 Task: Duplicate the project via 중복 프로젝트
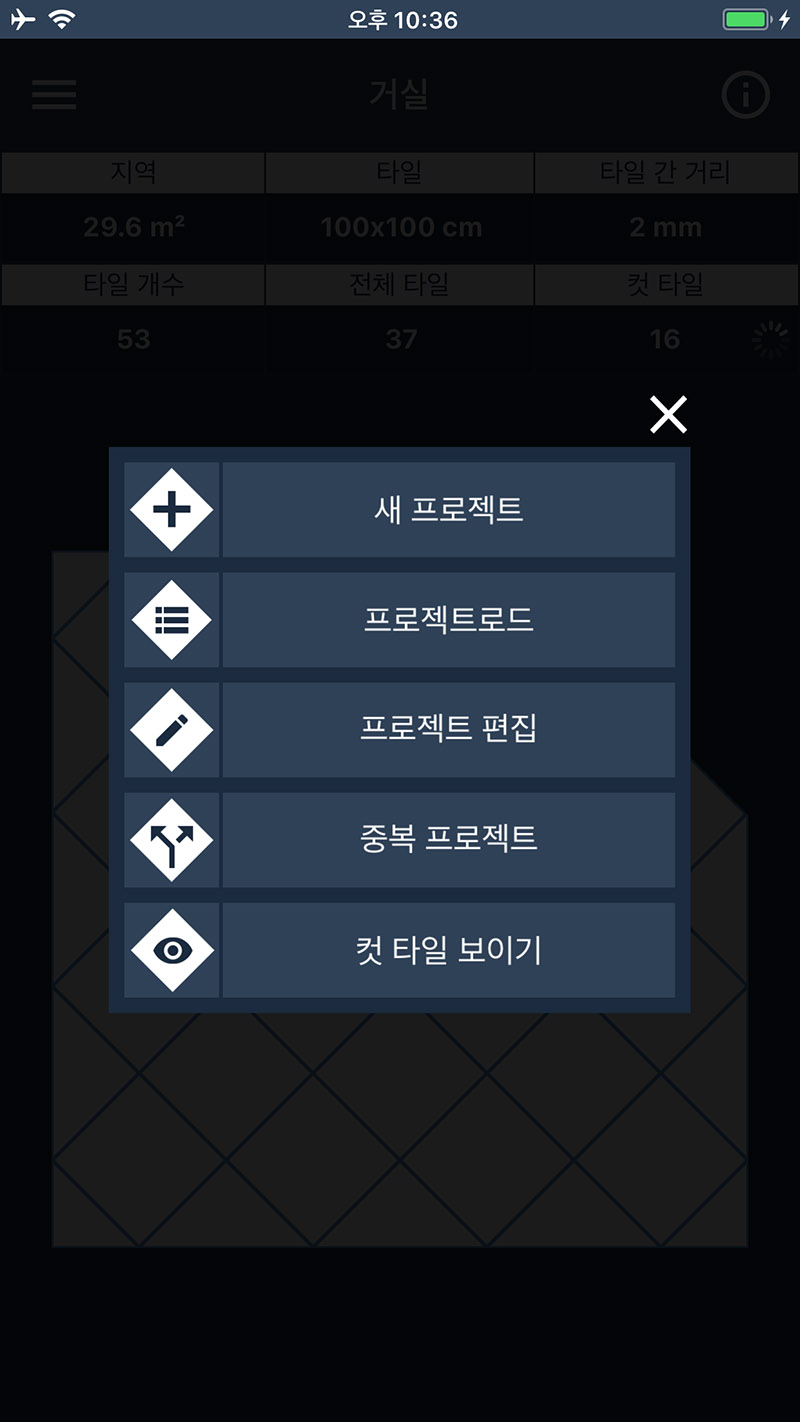(x=399, y=840)
